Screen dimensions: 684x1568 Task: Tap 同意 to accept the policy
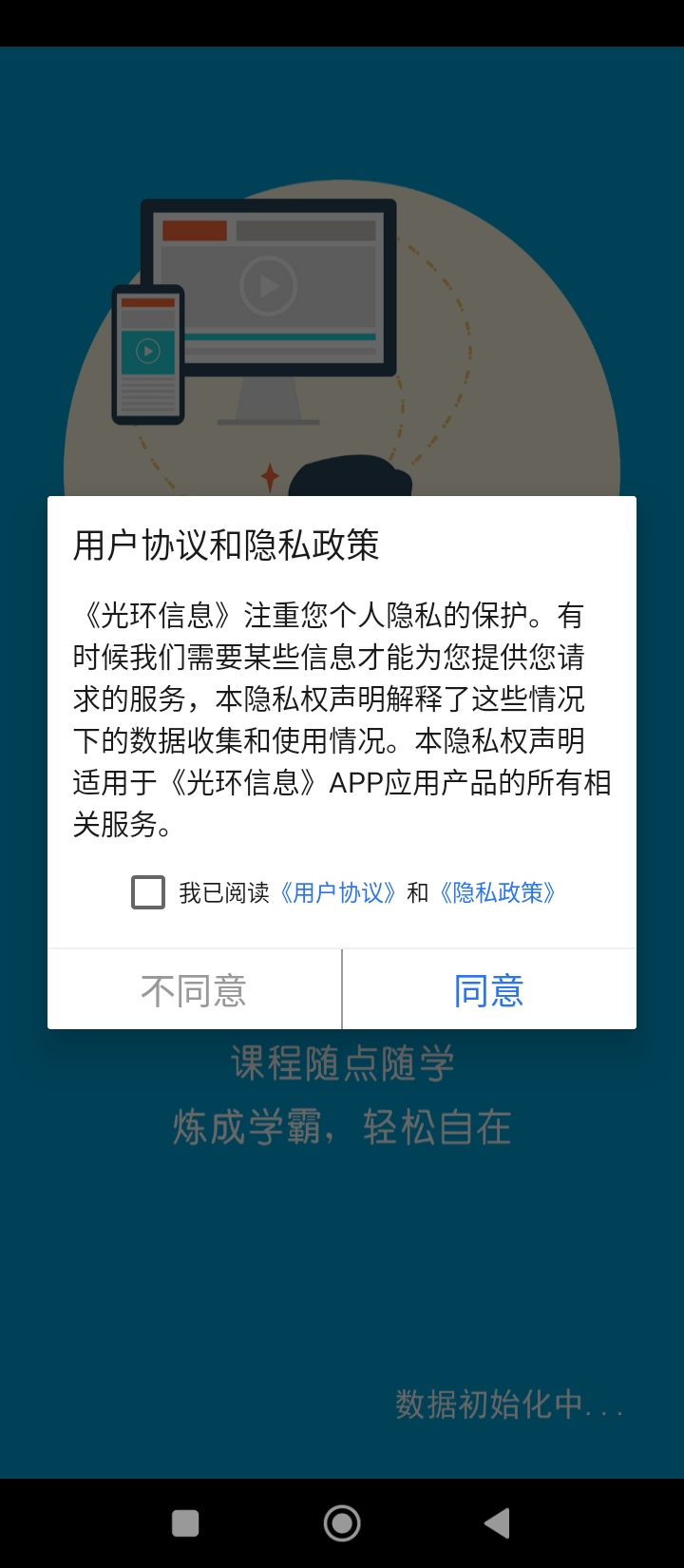point(489,990)
